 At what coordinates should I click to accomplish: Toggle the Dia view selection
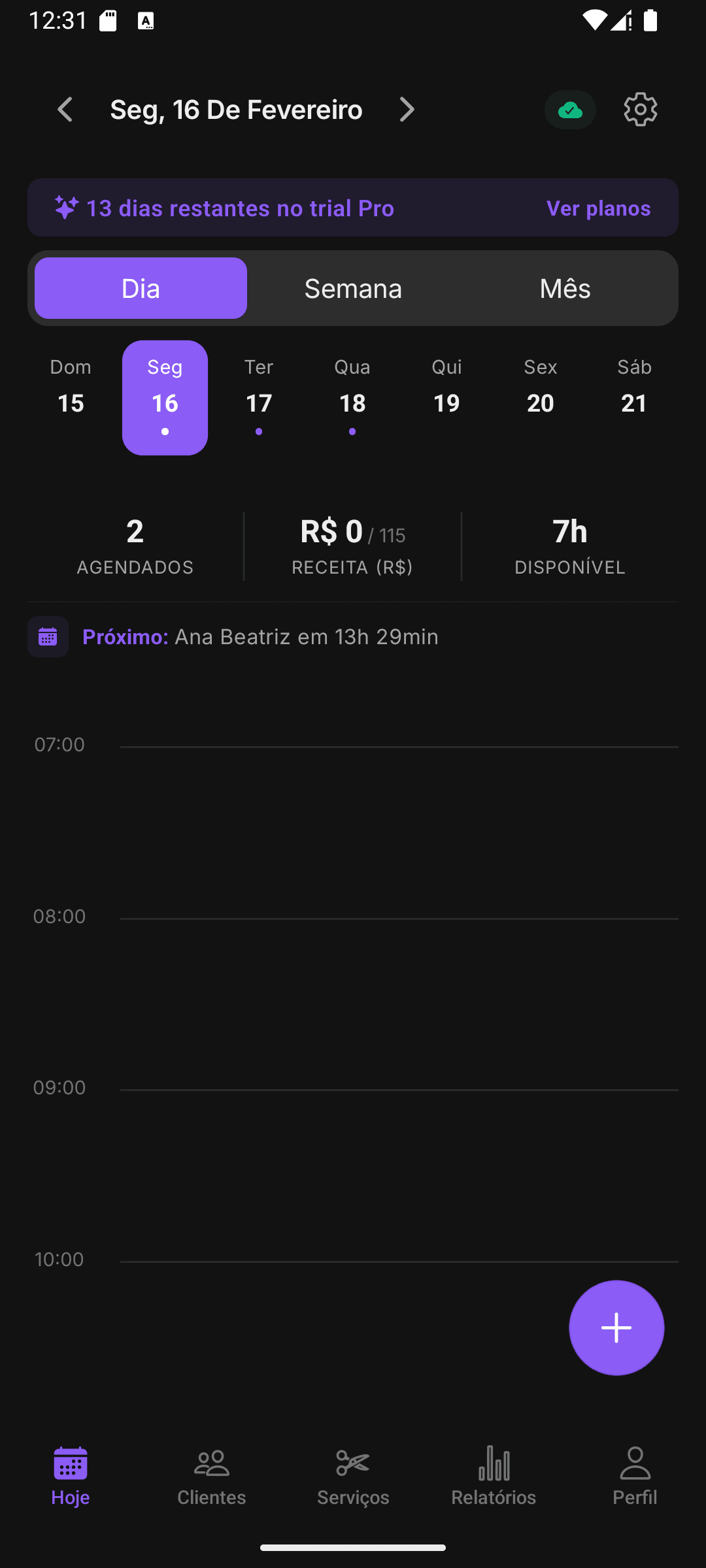(x=140, y=287)
